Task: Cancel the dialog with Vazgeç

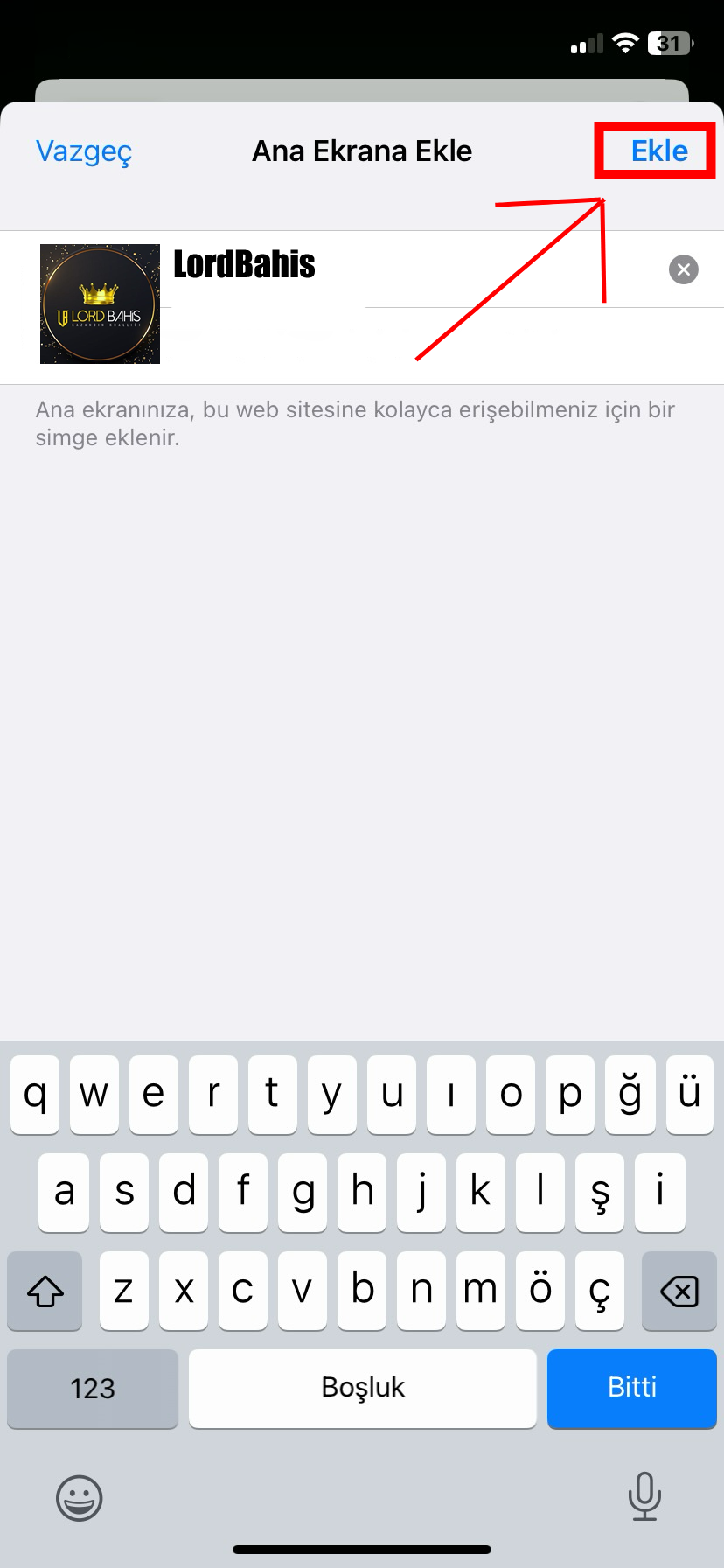Action: pos(83,150)
